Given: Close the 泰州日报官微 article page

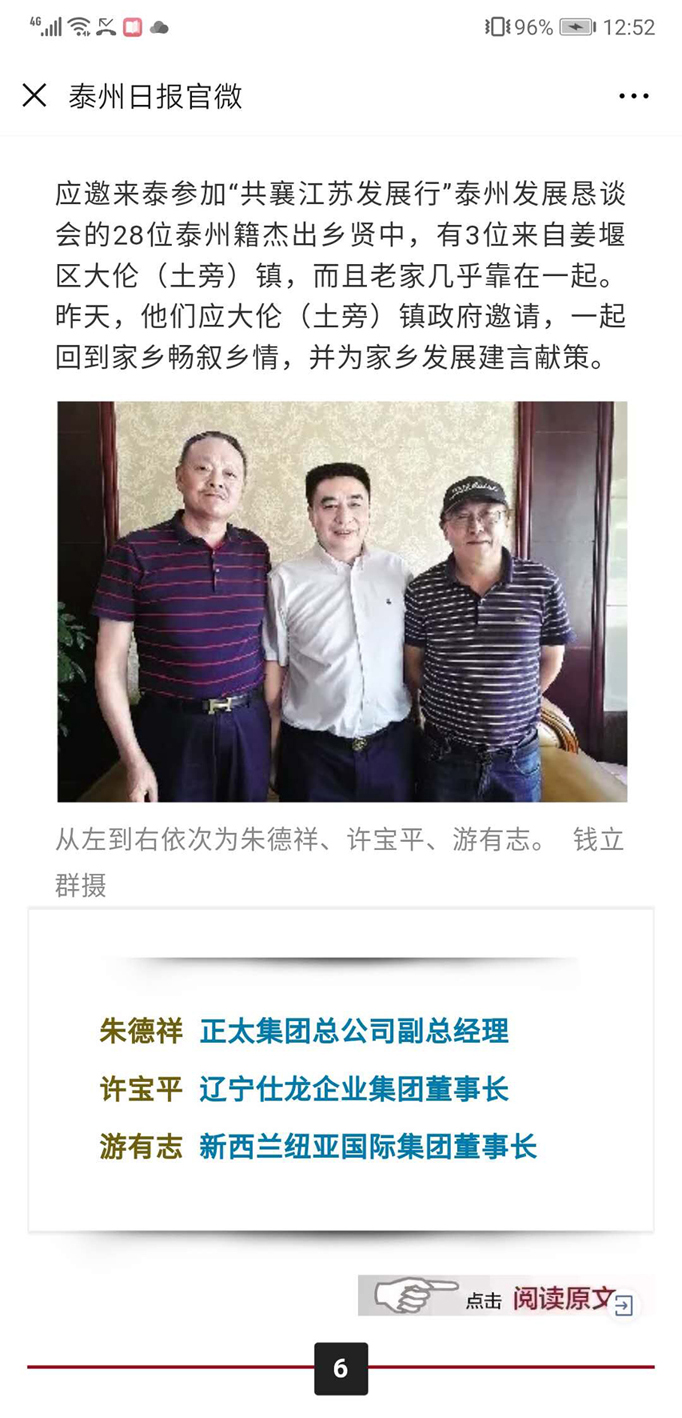Looking at the screenshot, I should click(x=34, y=96).
